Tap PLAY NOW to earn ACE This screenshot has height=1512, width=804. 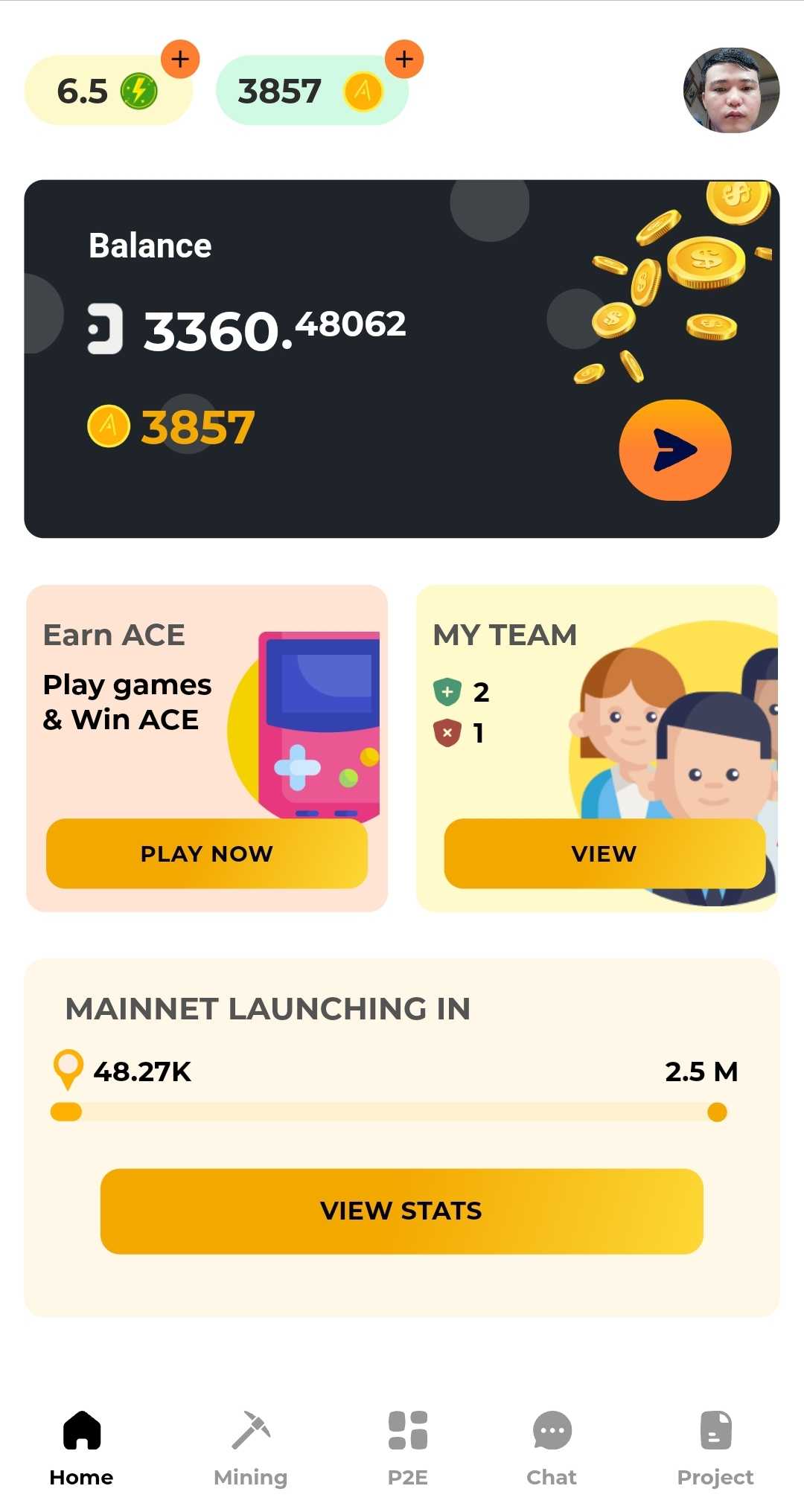207,853
